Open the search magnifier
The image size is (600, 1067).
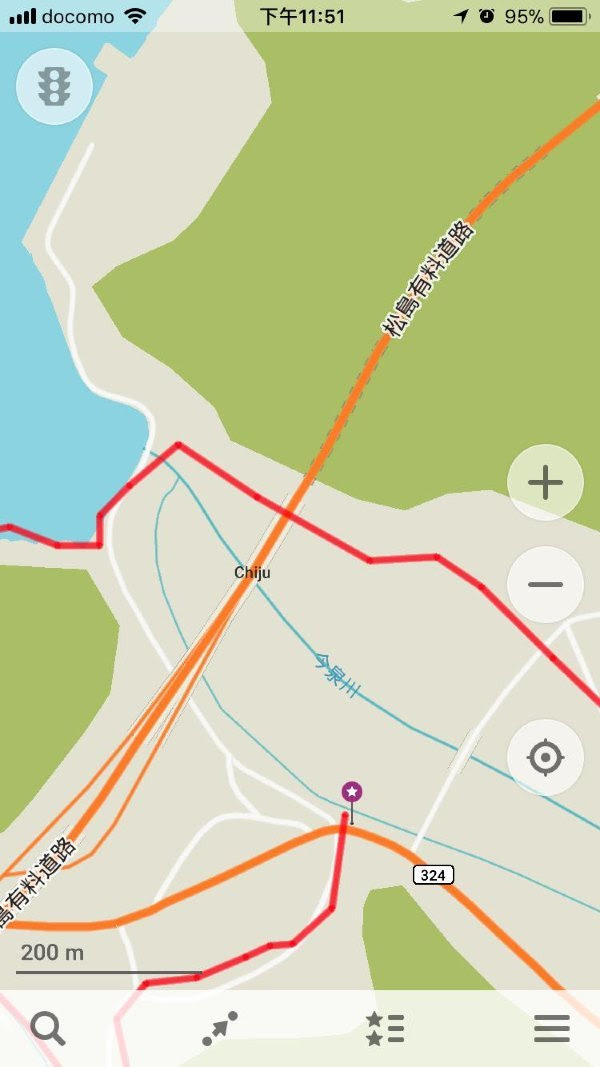click(x=48, y=1028)
